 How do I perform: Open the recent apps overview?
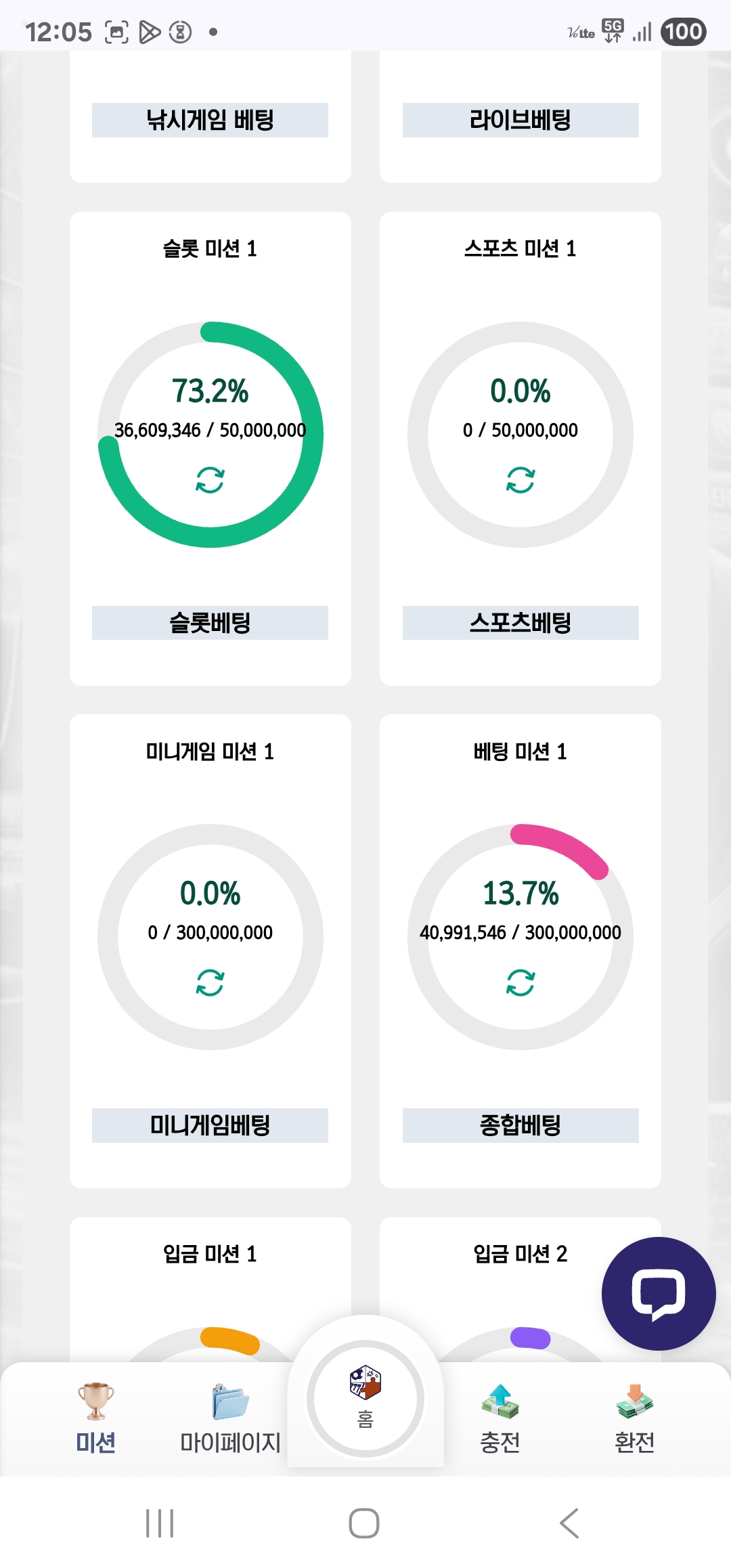pyautogui.click(x=160, y=1523)
